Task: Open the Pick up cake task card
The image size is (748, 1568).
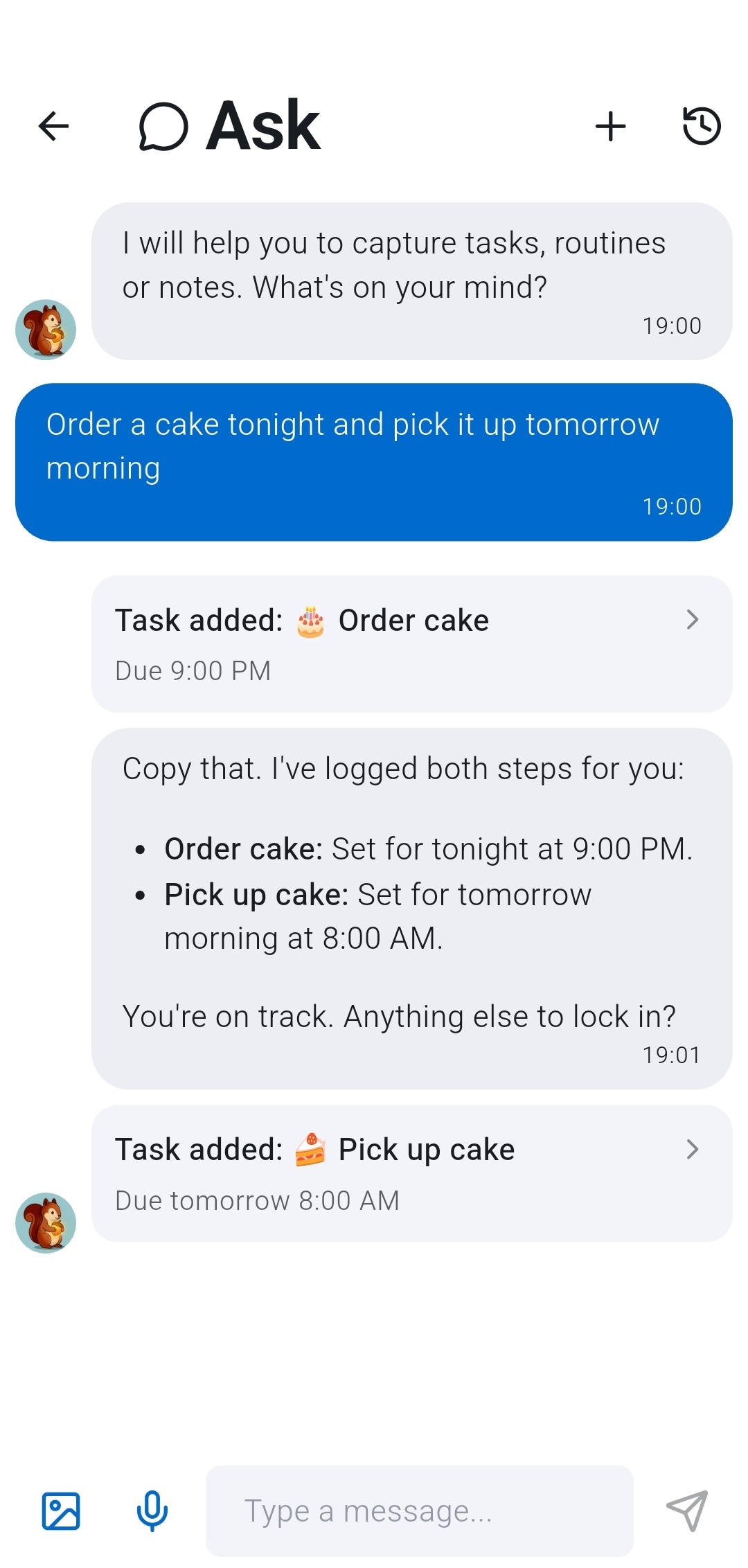Action: point(411,1173)
